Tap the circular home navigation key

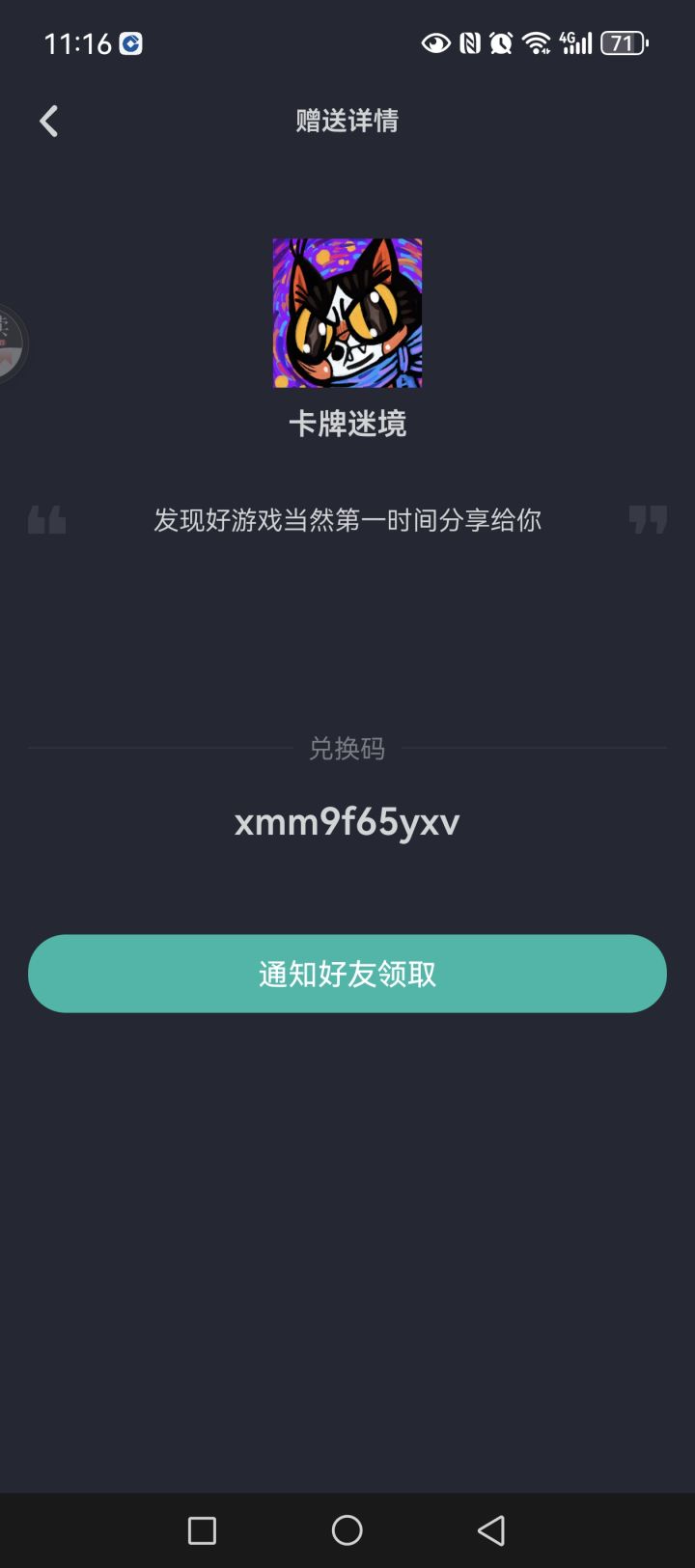click(347, 1530)
